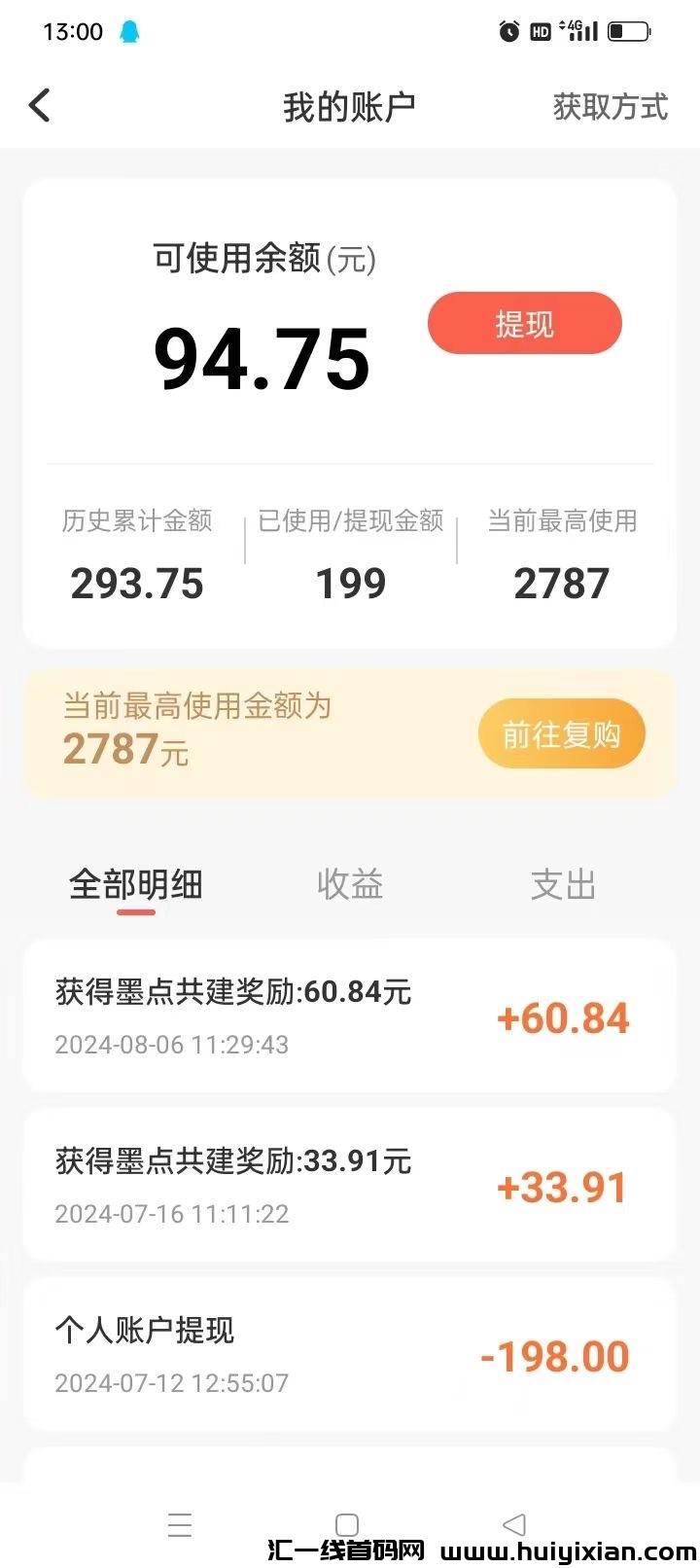Tap the 33.91 reward transaction entry
Image resolution: width=700 pixels, height=1568 pixels.
pyautogui.click(x=350, y=1184)
